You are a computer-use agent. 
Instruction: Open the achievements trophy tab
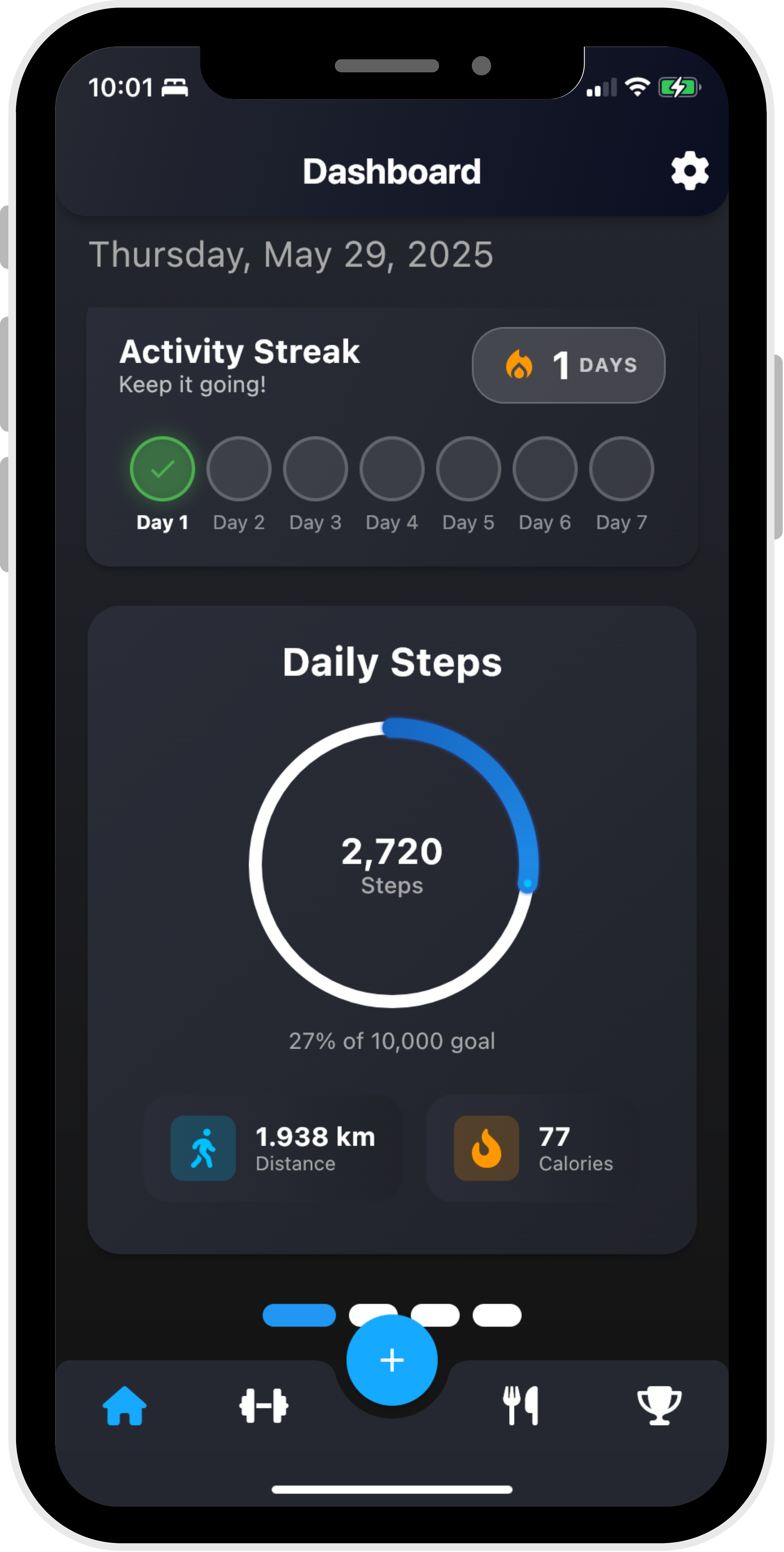[x=659, y=1406]
